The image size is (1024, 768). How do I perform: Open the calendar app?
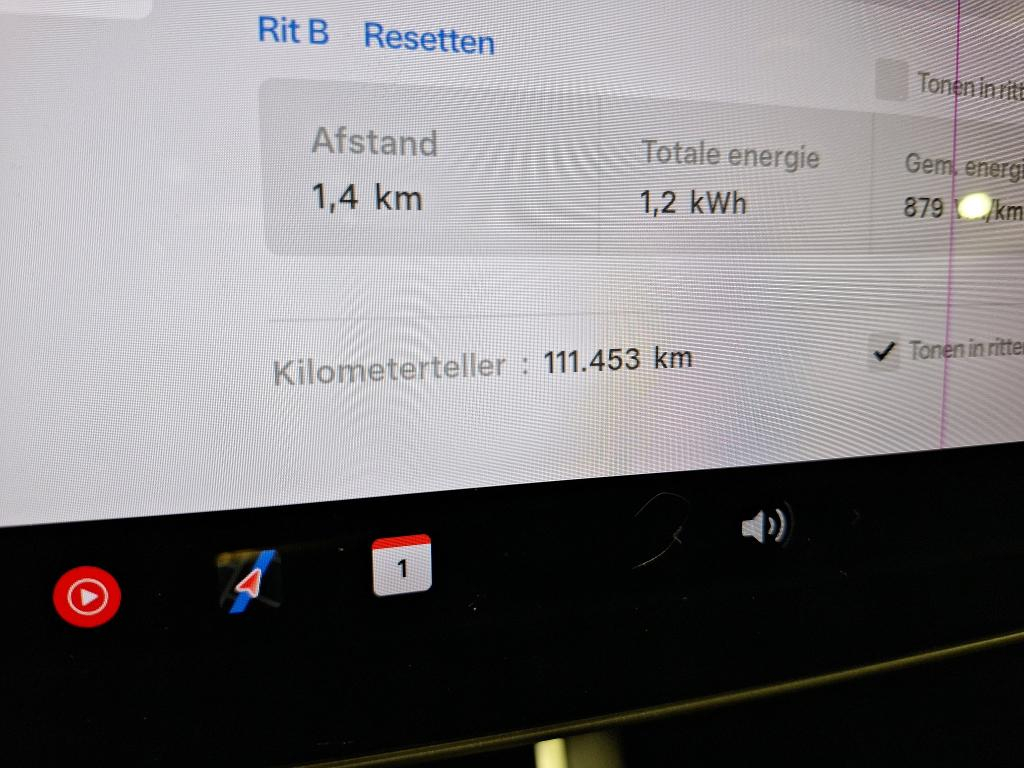coord(402,566)
